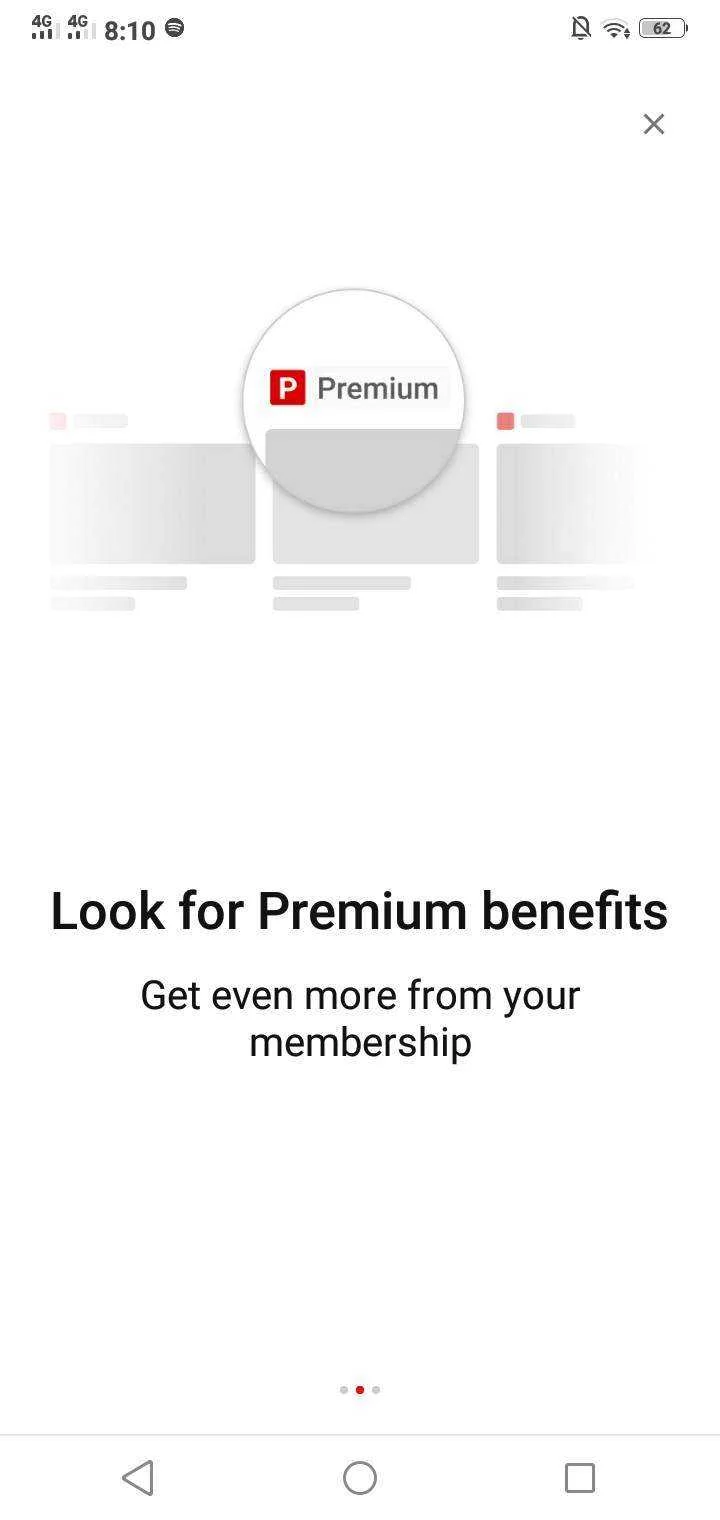Go back using the system back button
This screenshot has height=1520, width=720.
[x=138, y=1477]
